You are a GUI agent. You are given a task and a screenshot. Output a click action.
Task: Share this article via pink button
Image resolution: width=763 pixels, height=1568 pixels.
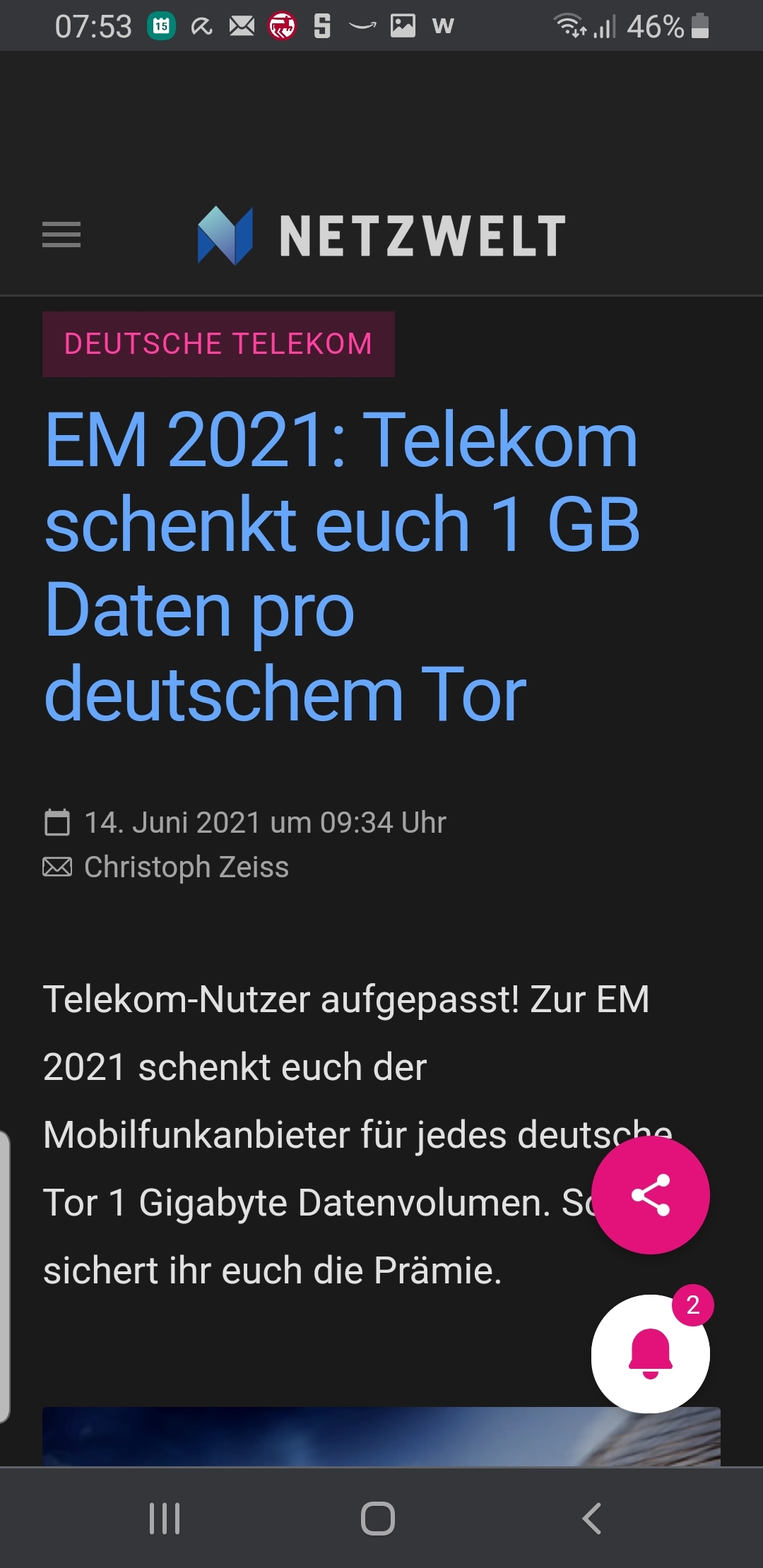click(650, 1195)
